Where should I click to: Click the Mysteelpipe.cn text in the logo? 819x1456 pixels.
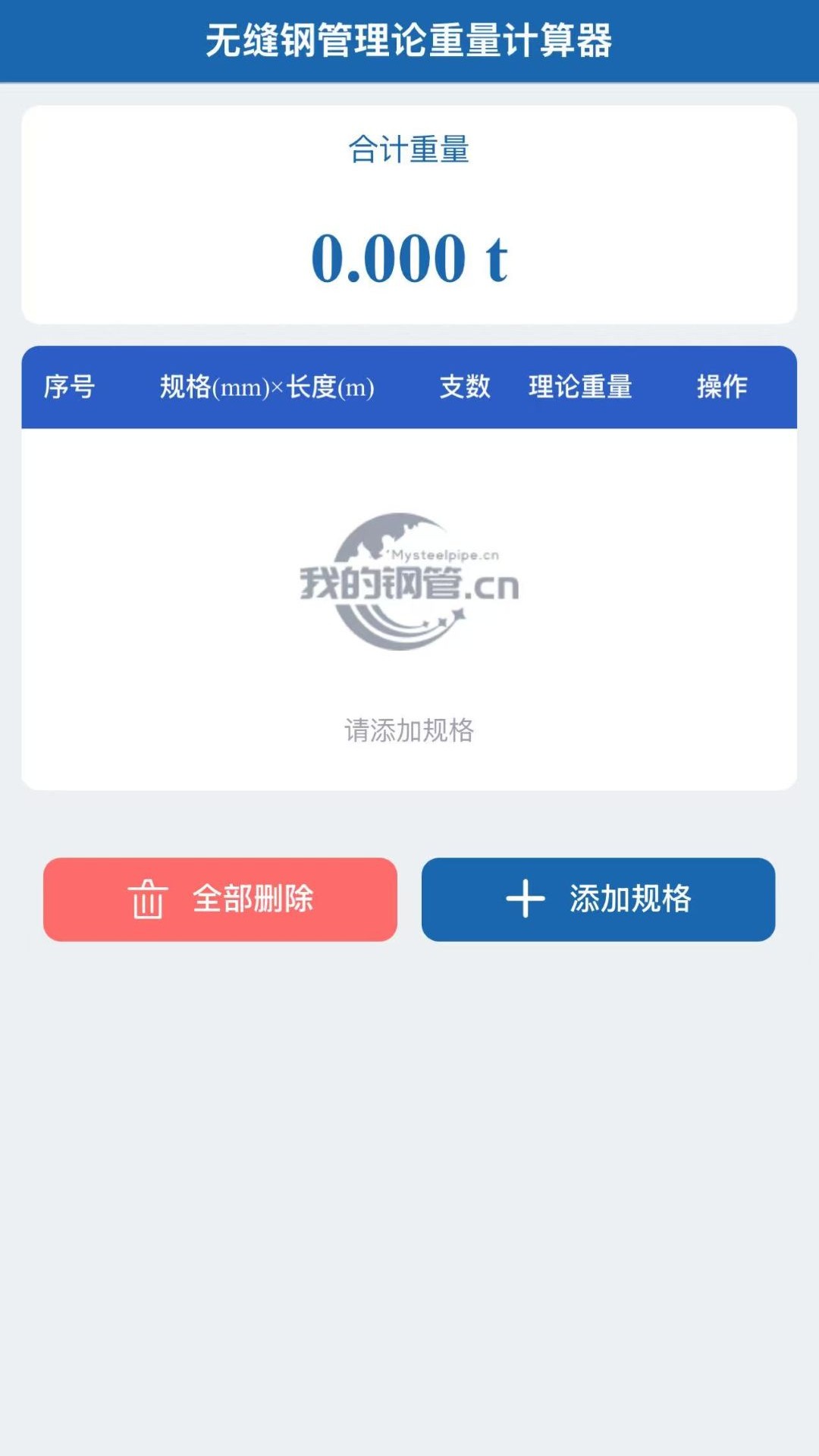click(442, 554)
